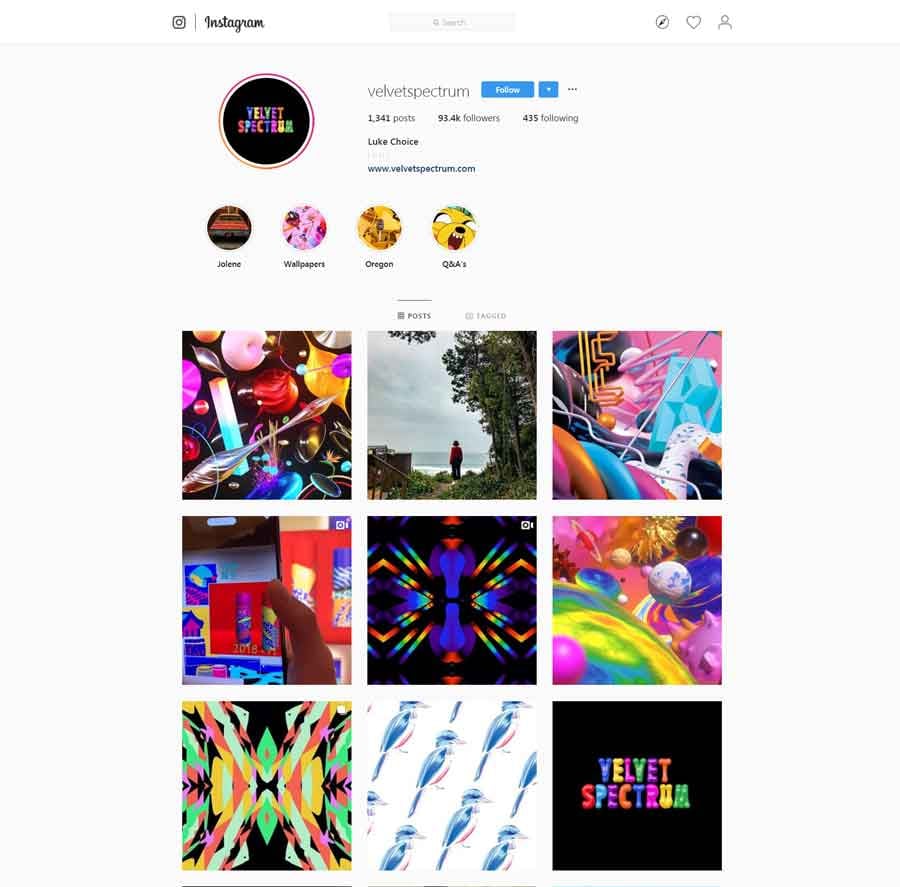This screenshot has width=900, height=887.
Task: Open the Velvet Spectrum logo post
Action: point(636,785)
